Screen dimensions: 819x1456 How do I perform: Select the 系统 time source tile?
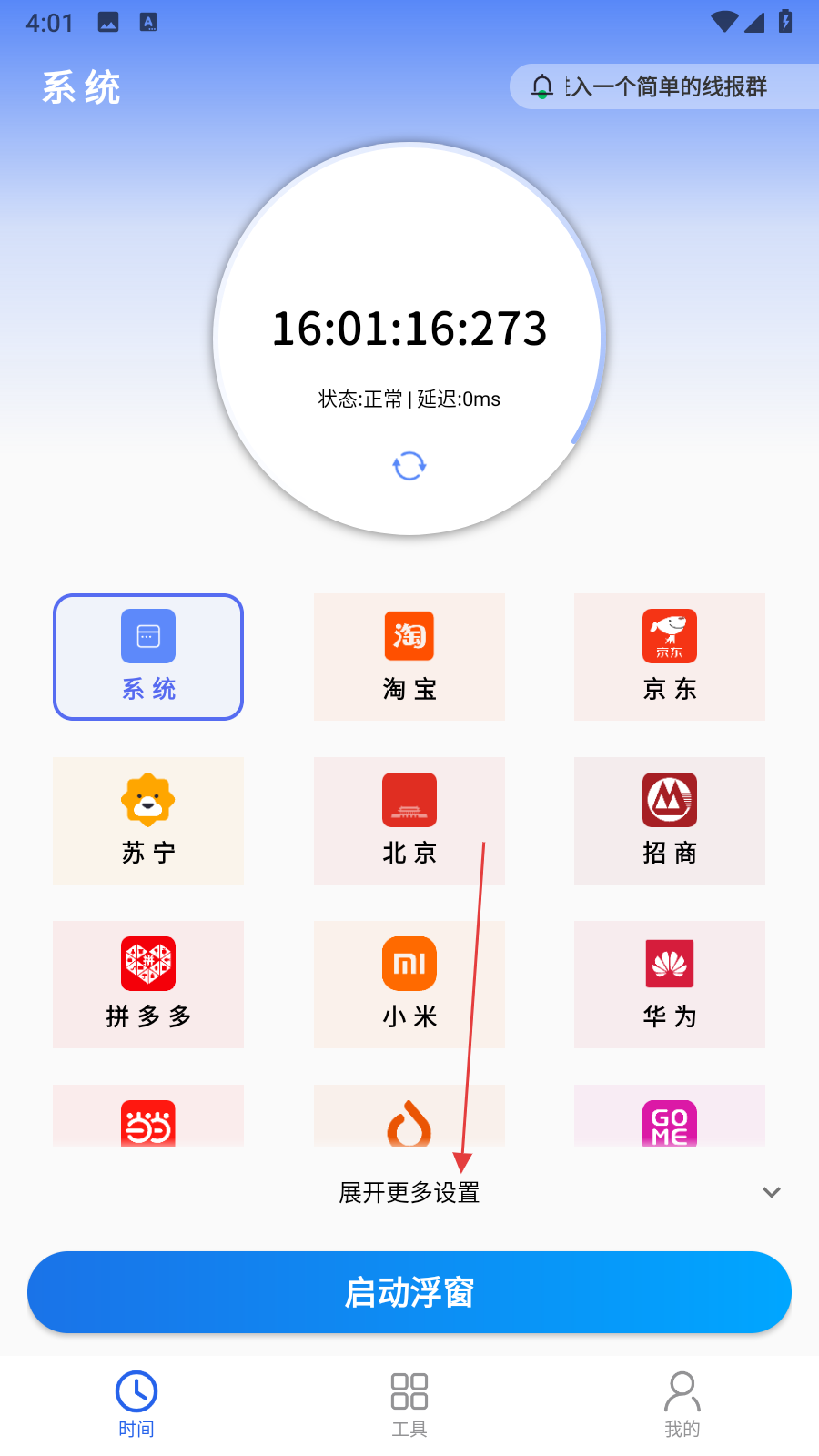(x=148, y=657)
